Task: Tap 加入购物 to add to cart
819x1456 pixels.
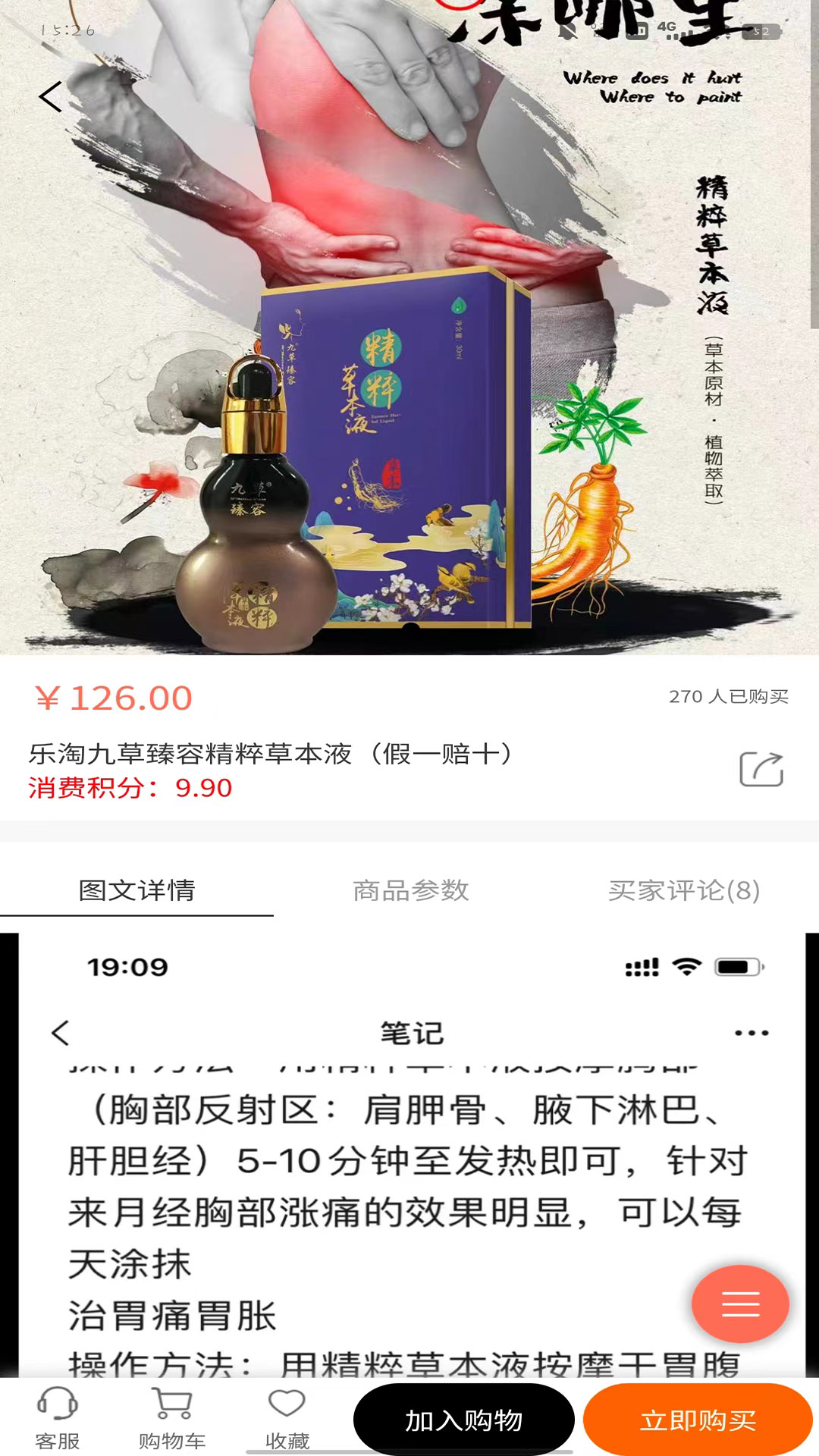Action: coord(463,1420)
